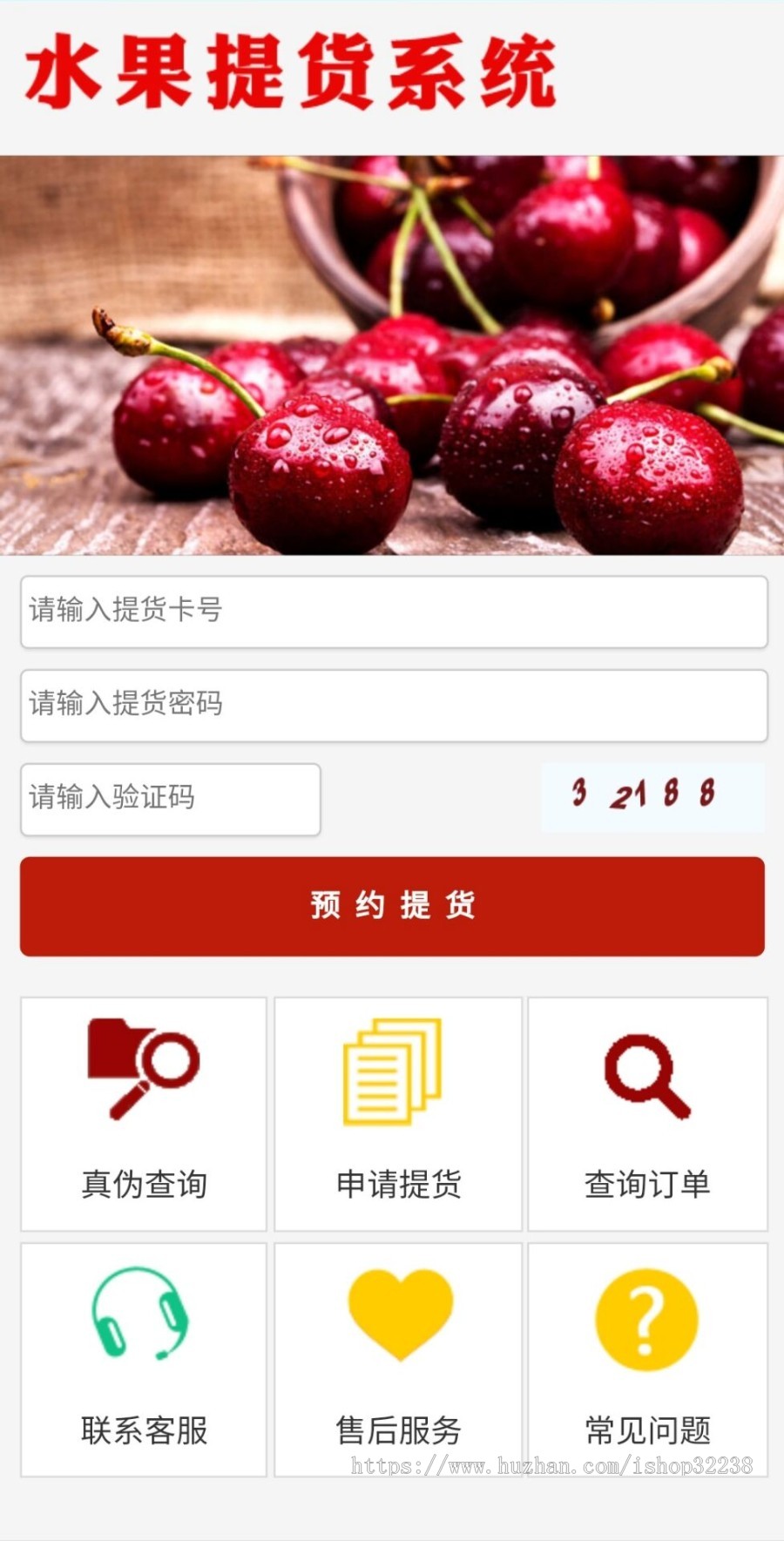784x1541 pixels.
Task: Focus the 请输入提货卡号 card number field
Action: click(394, 612)
